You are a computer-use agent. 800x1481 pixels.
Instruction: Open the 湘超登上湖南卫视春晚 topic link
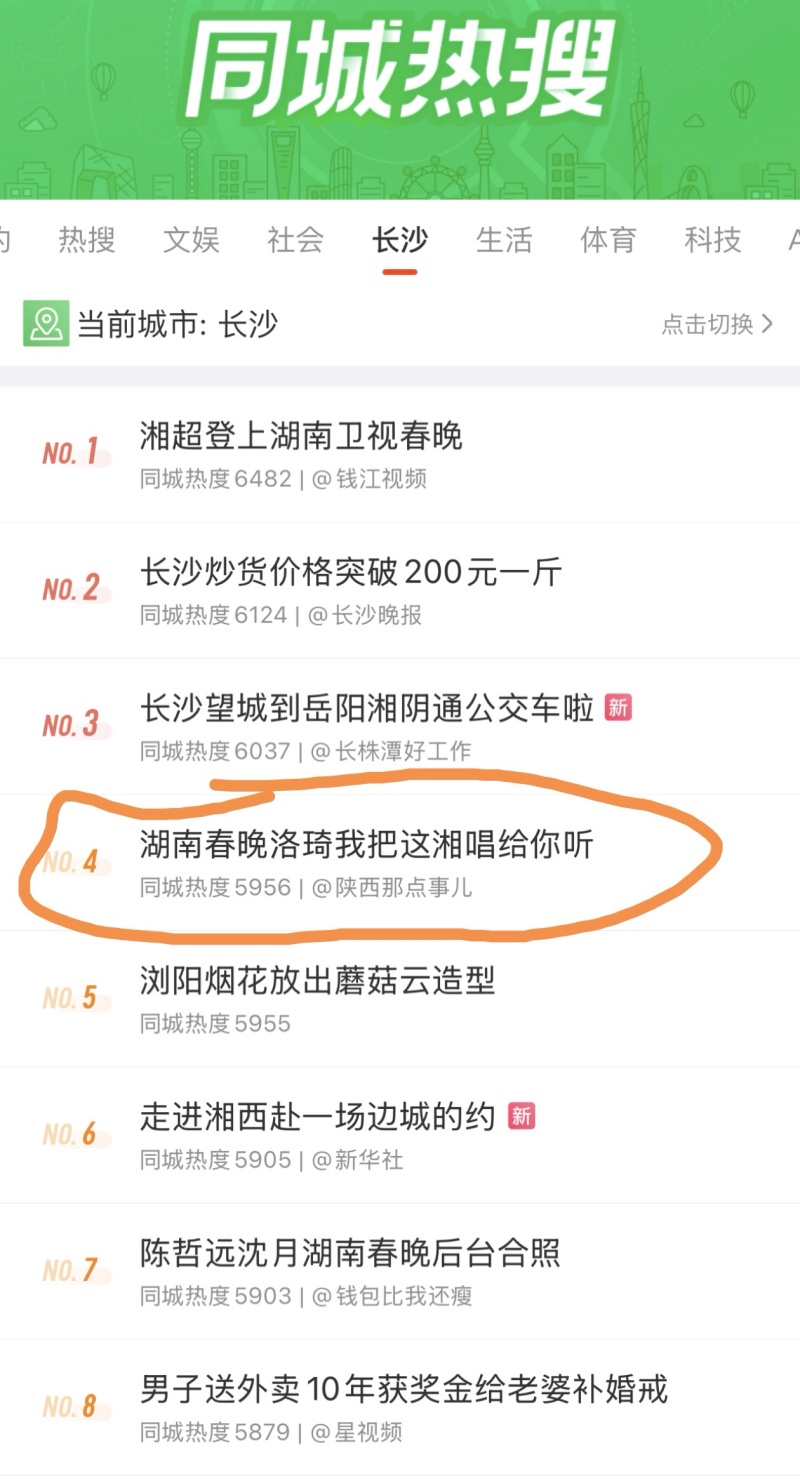[x=300, y=437]
